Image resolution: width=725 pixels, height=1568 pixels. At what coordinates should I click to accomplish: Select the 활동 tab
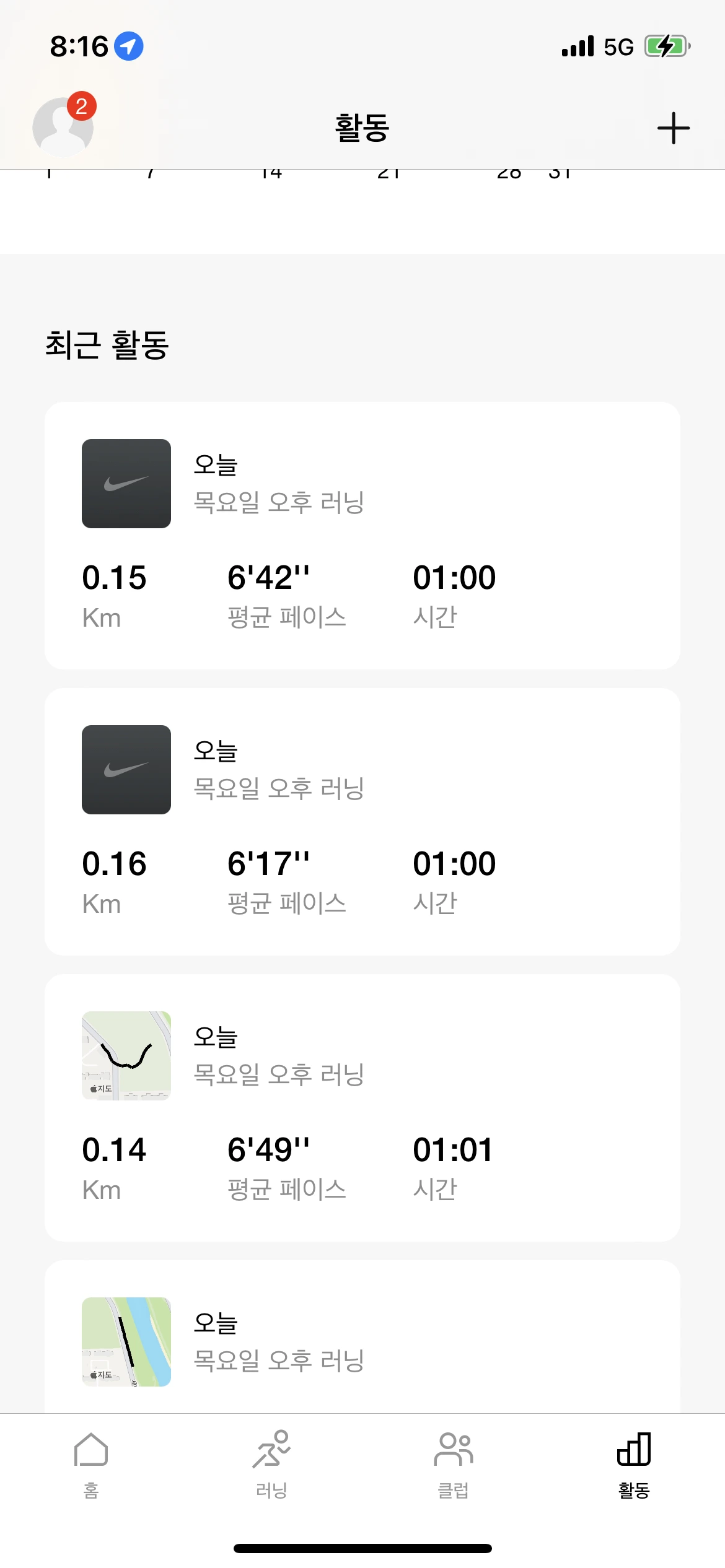click(634, 1465)
